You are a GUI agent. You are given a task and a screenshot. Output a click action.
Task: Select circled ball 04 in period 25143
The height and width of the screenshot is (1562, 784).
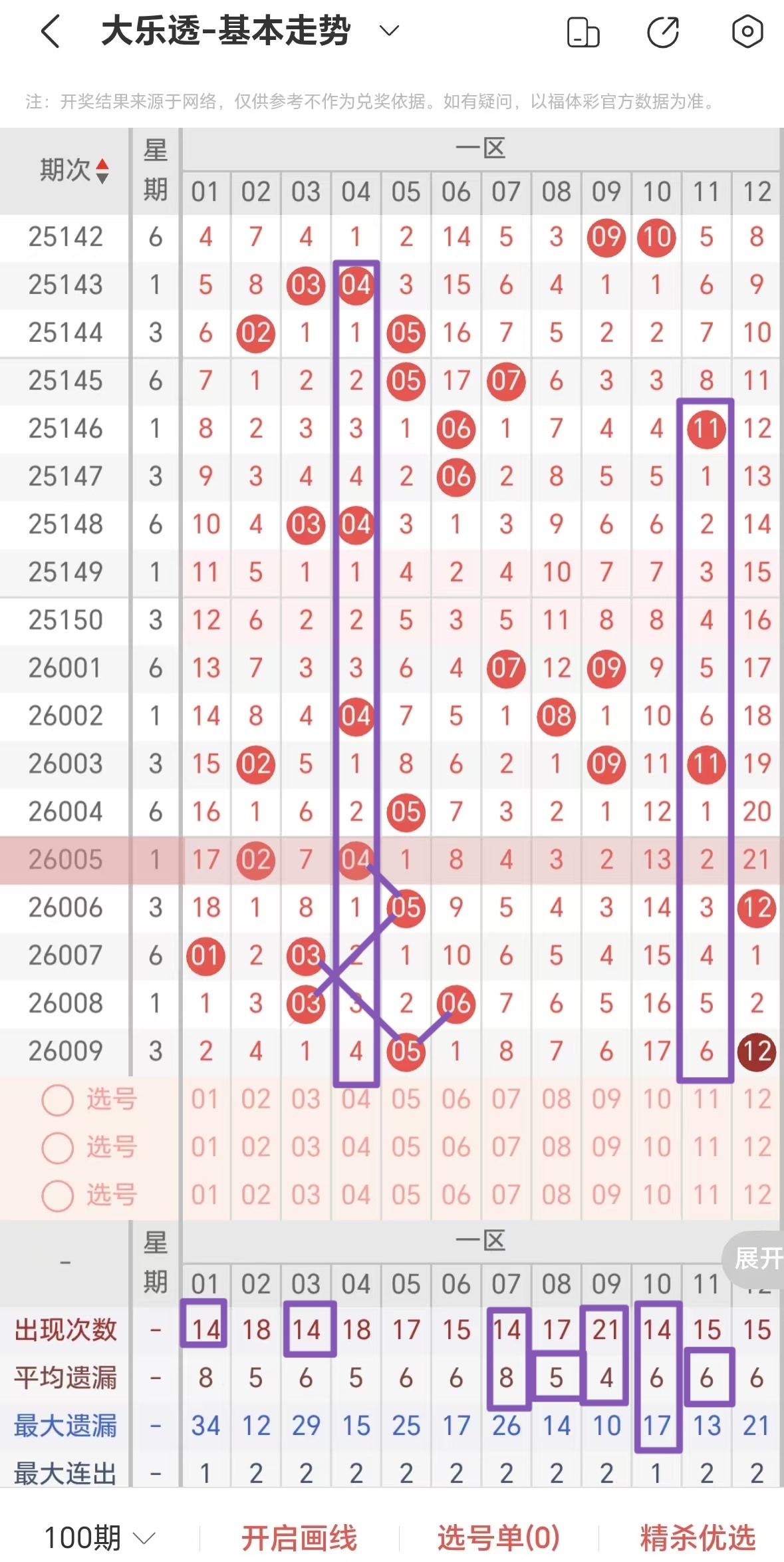coord(356,285)
